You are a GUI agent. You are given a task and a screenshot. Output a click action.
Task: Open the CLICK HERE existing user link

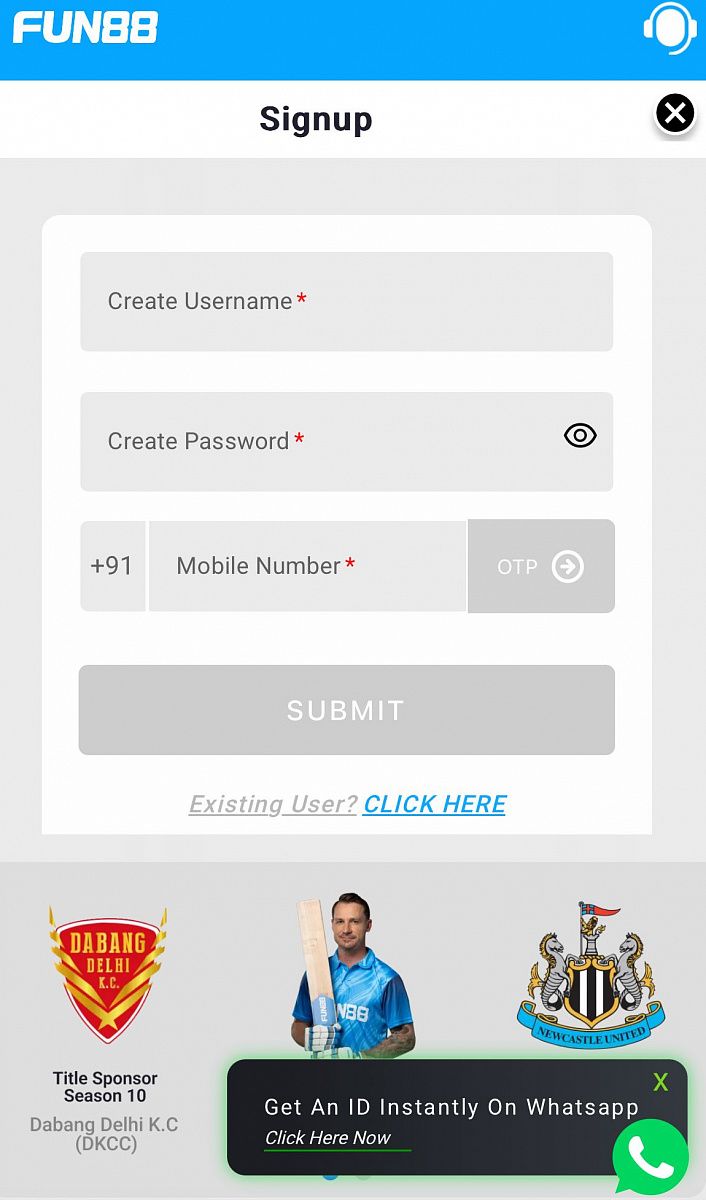pyautogui.click(x=434, y=804)
